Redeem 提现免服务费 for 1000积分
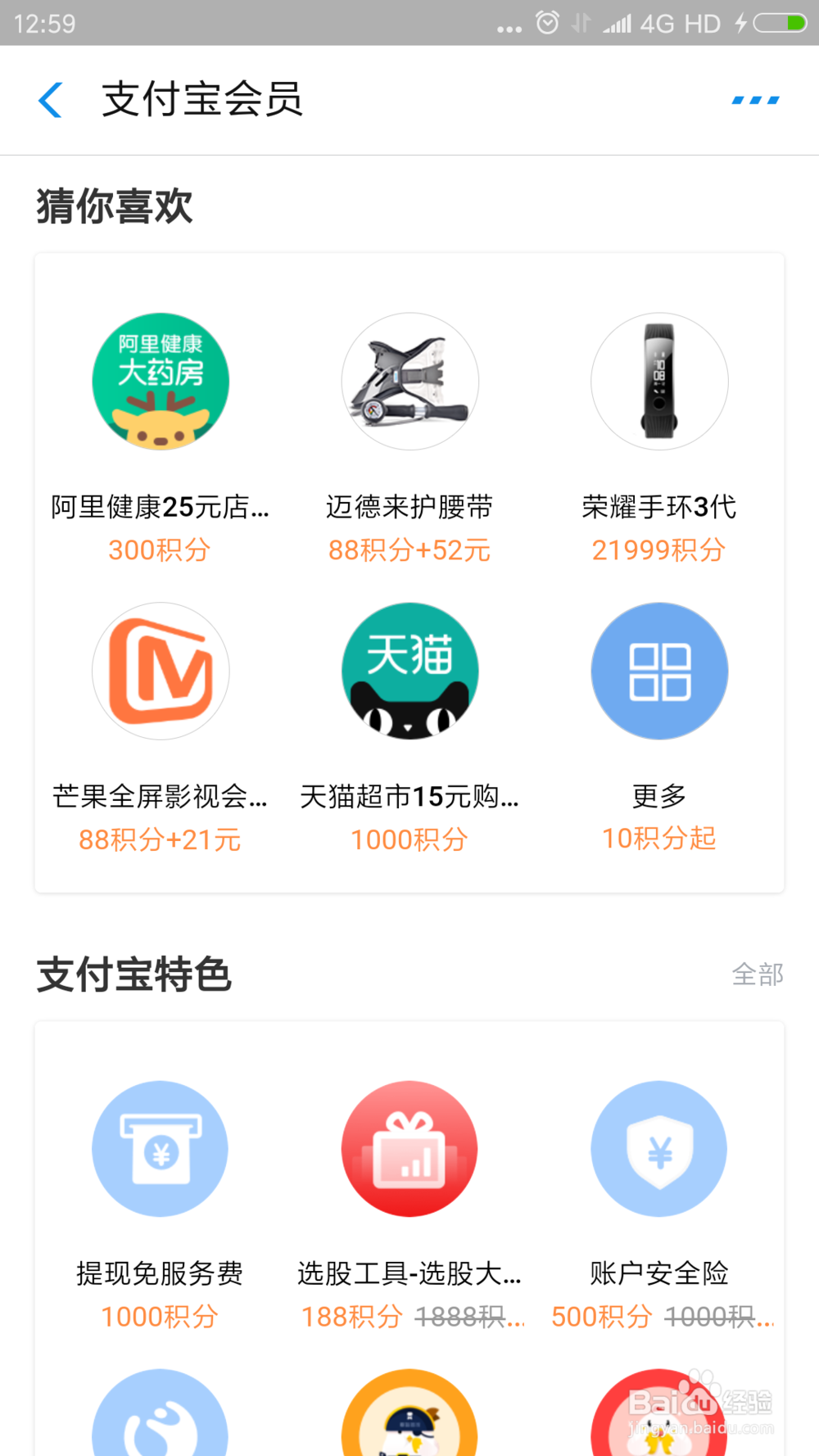819x1456 pixels. (161, 1149)
